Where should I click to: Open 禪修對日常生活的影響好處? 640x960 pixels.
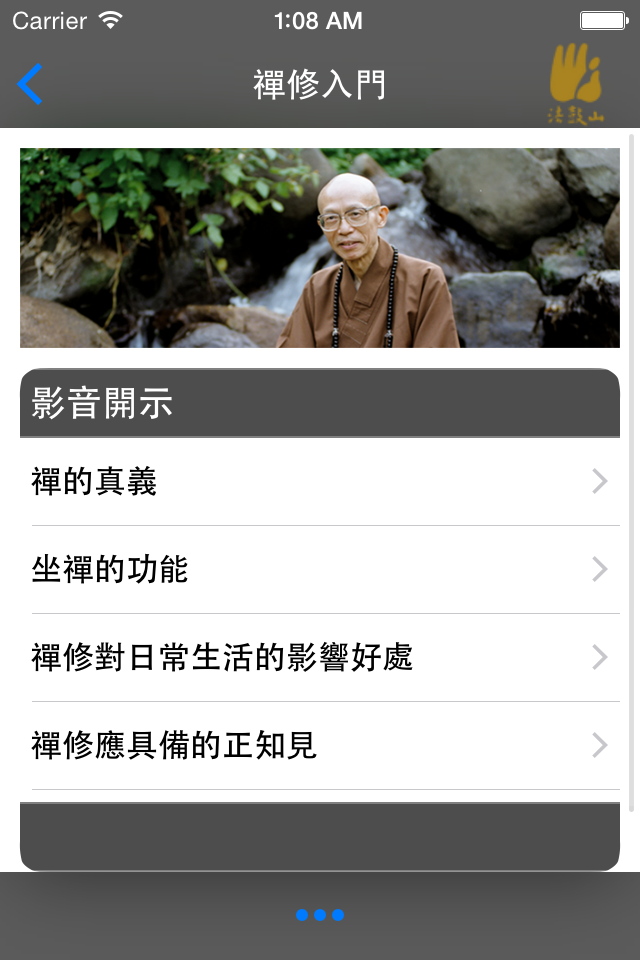coord(320,658)
